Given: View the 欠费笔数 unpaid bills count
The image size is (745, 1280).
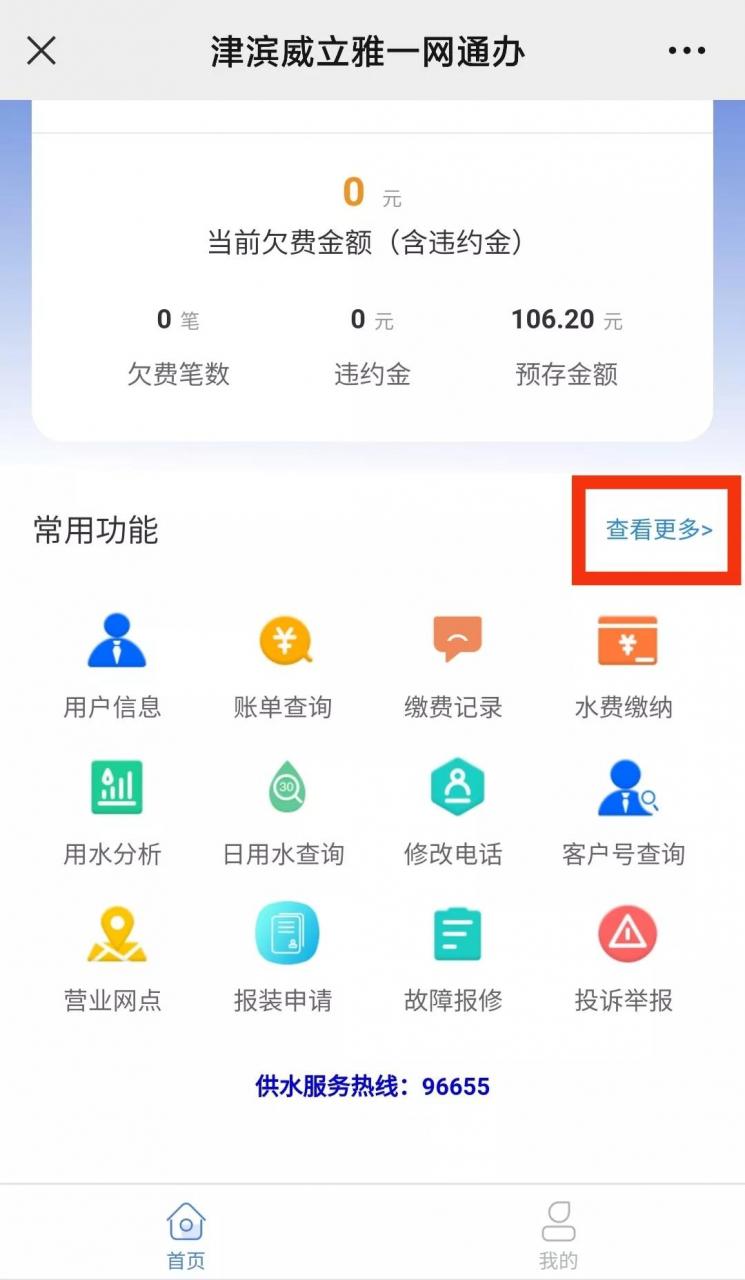Looking at the screenshot, I should 177,320.
